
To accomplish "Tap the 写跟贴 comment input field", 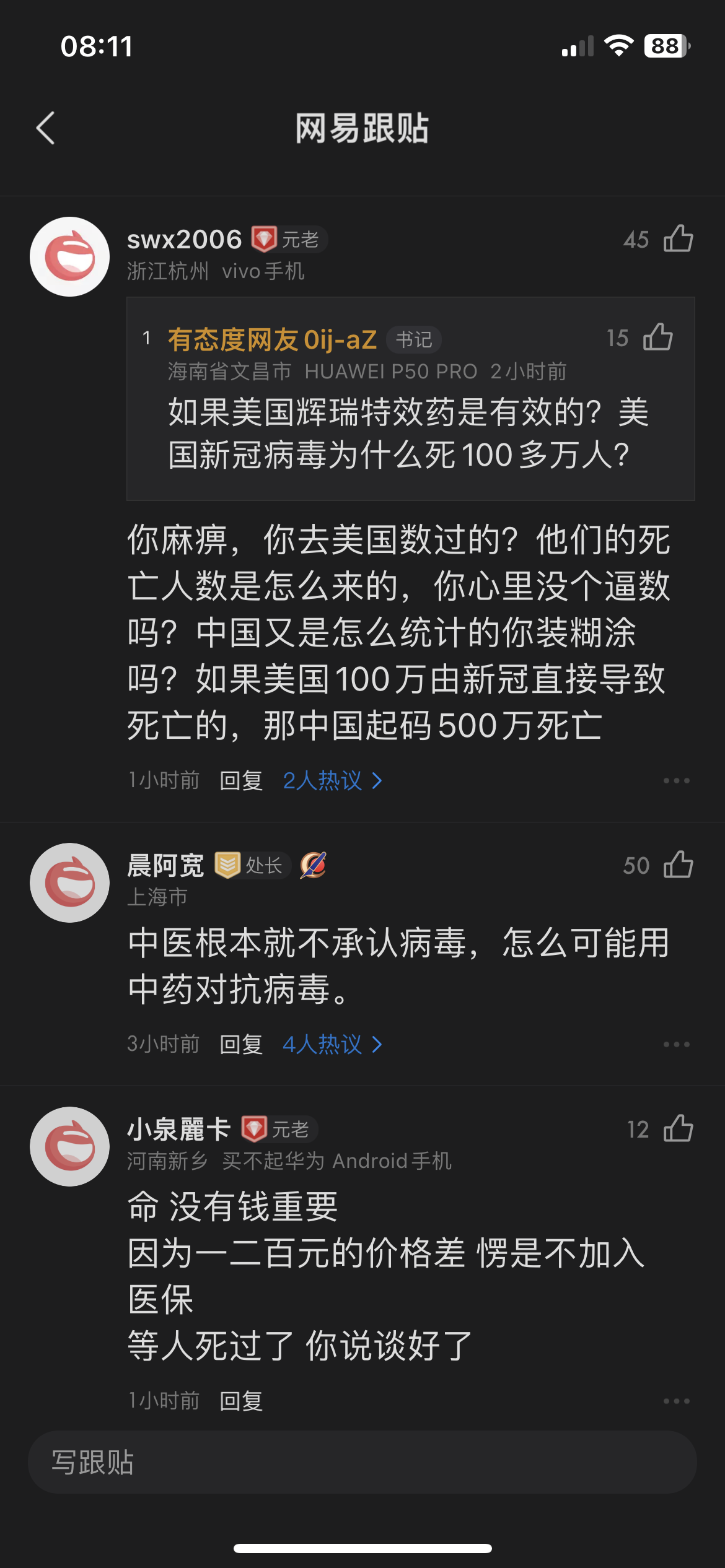I will (x=362, y=1462).
